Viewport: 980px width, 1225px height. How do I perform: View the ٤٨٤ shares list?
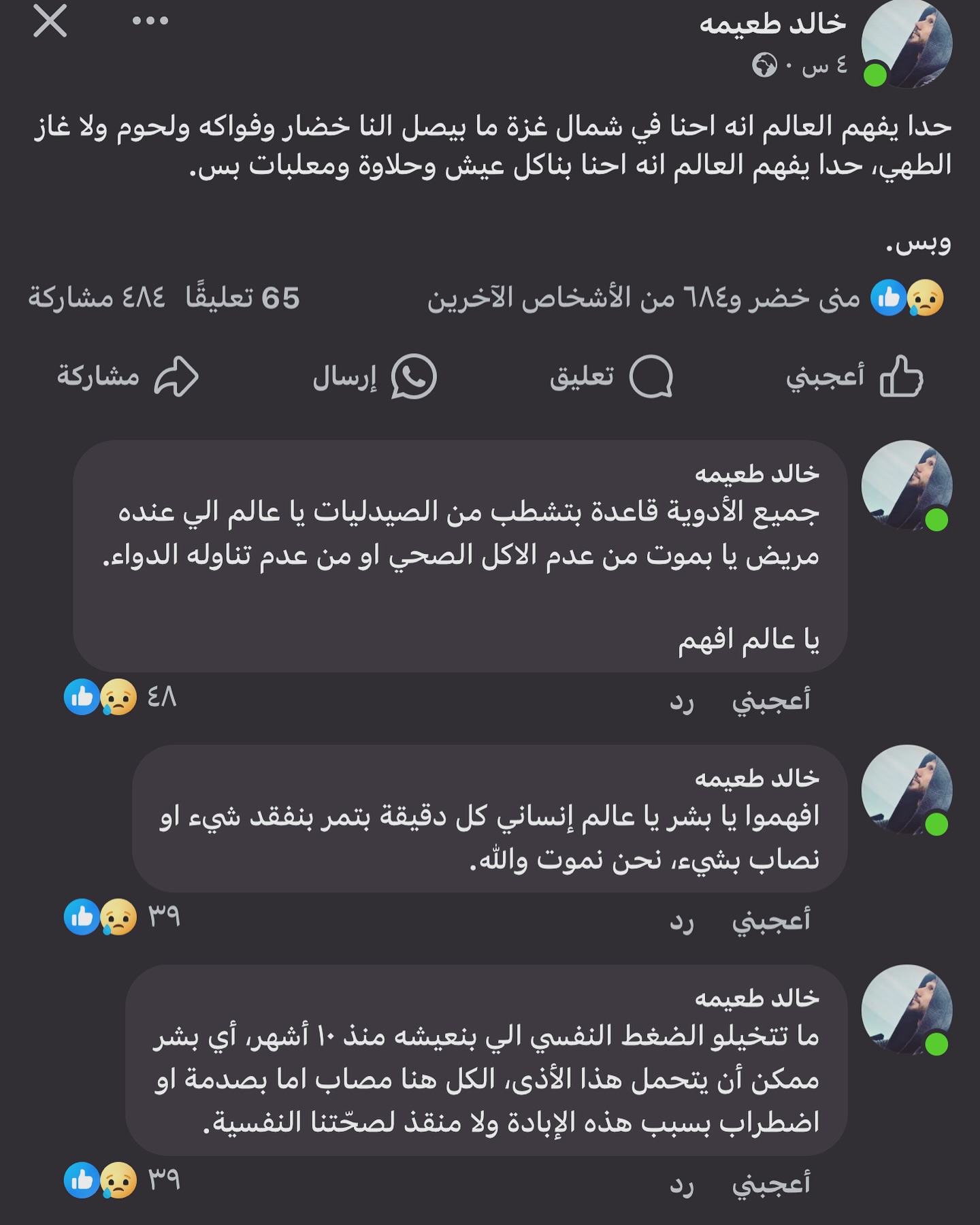coord(96,298)
